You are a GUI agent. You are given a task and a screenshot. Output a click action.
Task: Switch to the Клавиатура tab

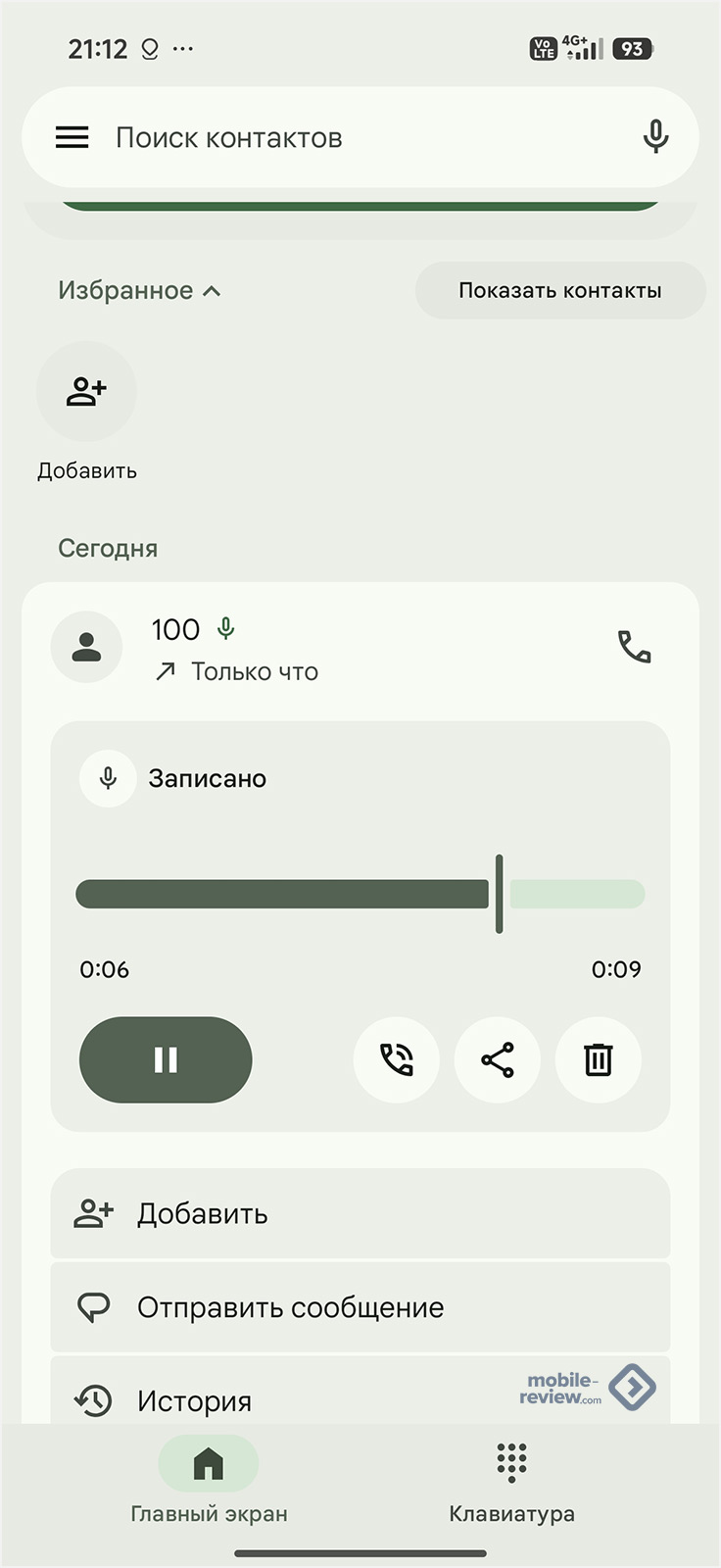pyautogui.click(x=511, y=1480)
